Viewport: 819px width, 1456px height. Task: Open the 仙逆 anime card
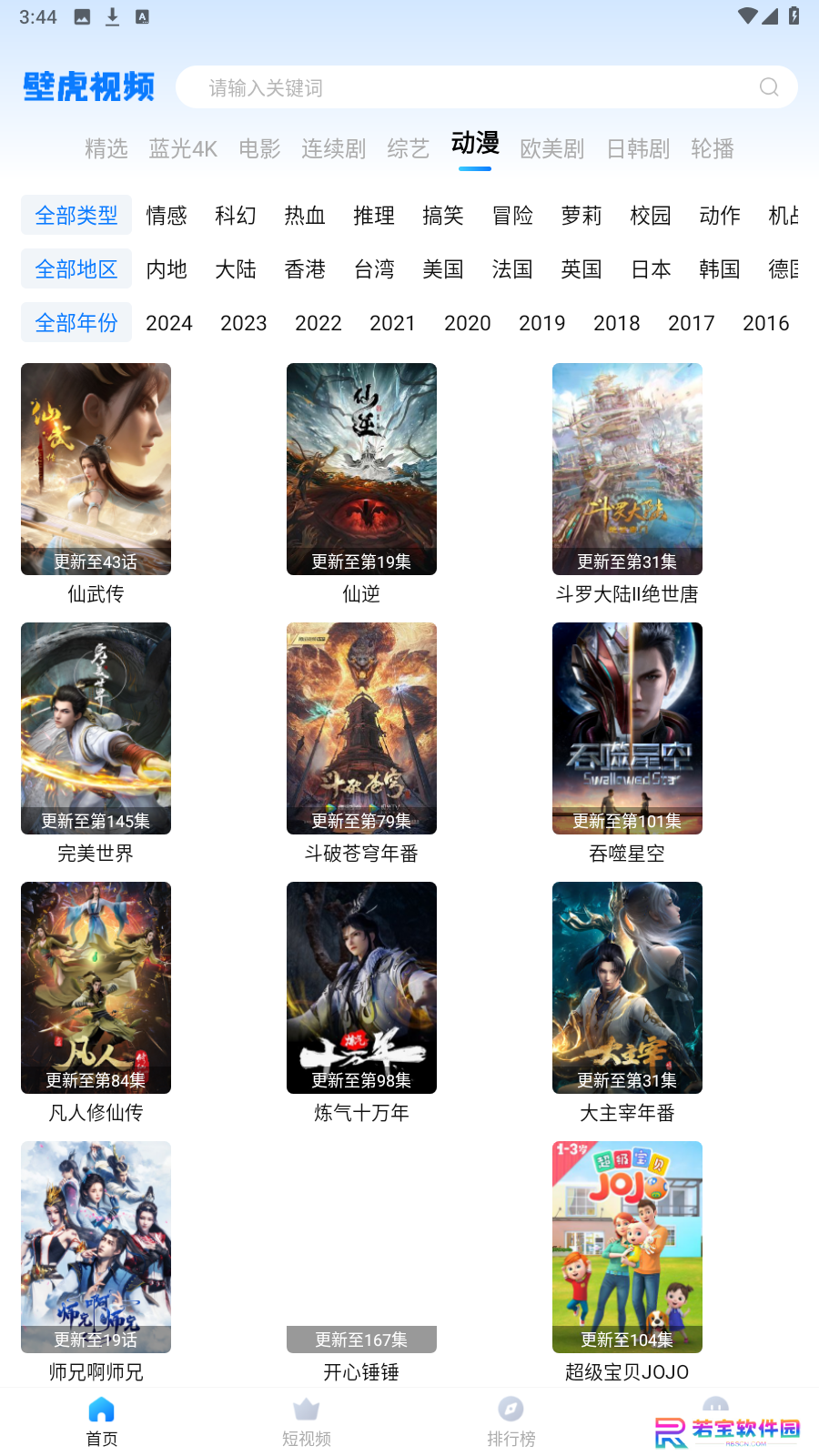pos(361,484)
